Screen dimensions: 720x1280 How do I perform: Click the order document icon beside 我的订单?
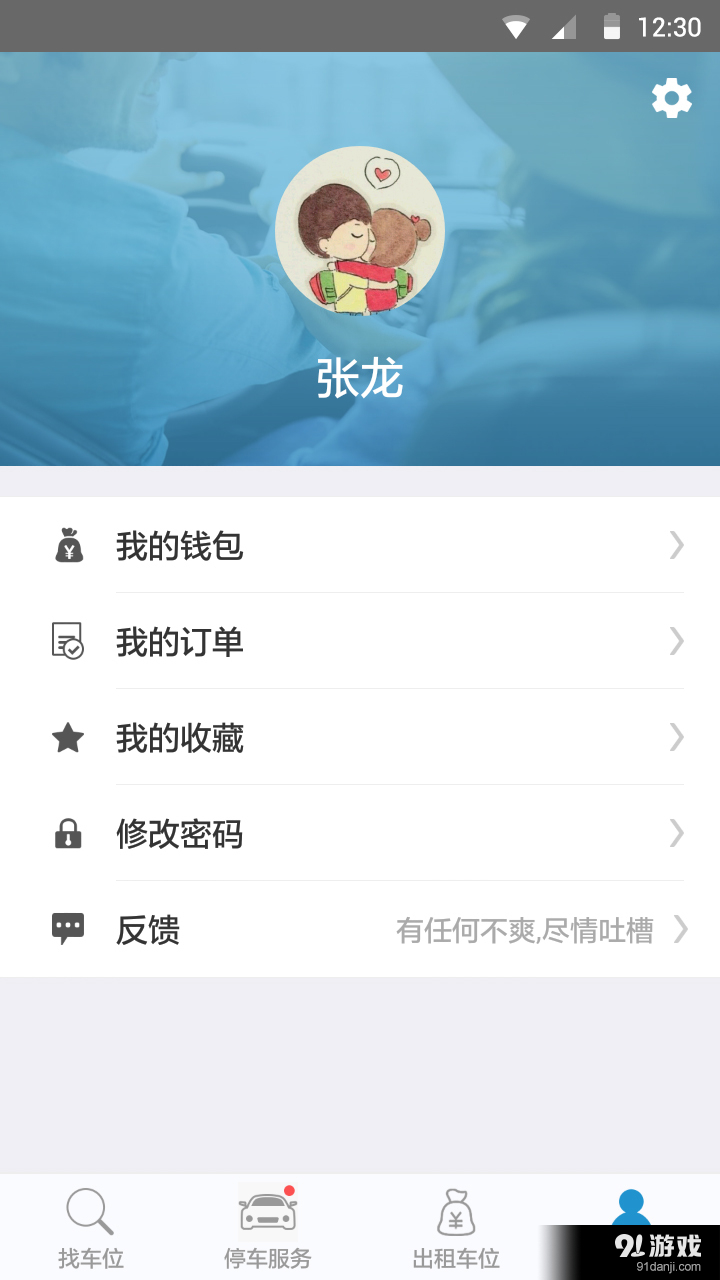(67, 643)
